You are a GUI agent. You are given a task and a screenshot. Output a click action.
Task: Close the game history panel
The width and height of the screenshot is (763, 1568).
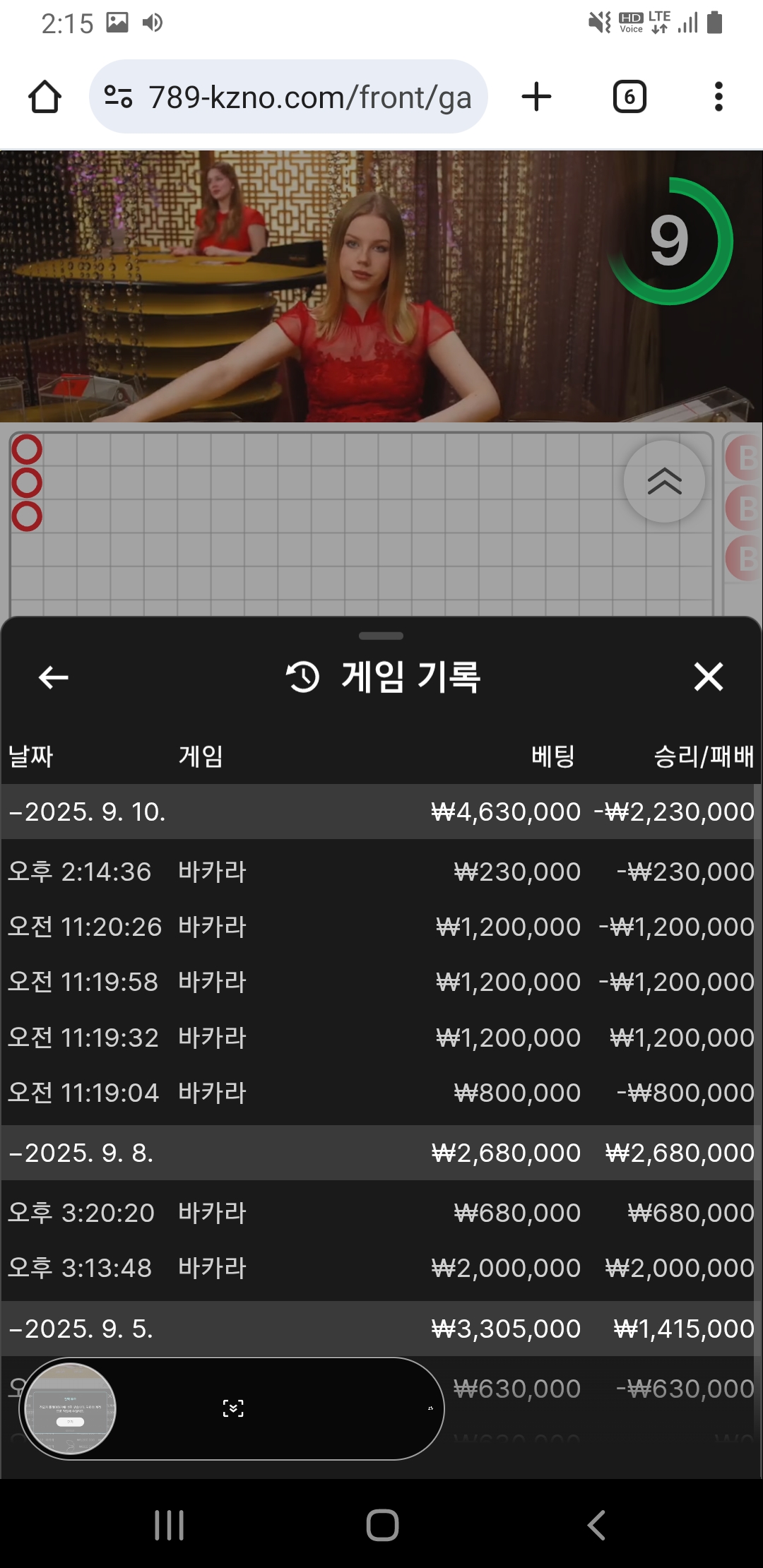pos(708,677)
